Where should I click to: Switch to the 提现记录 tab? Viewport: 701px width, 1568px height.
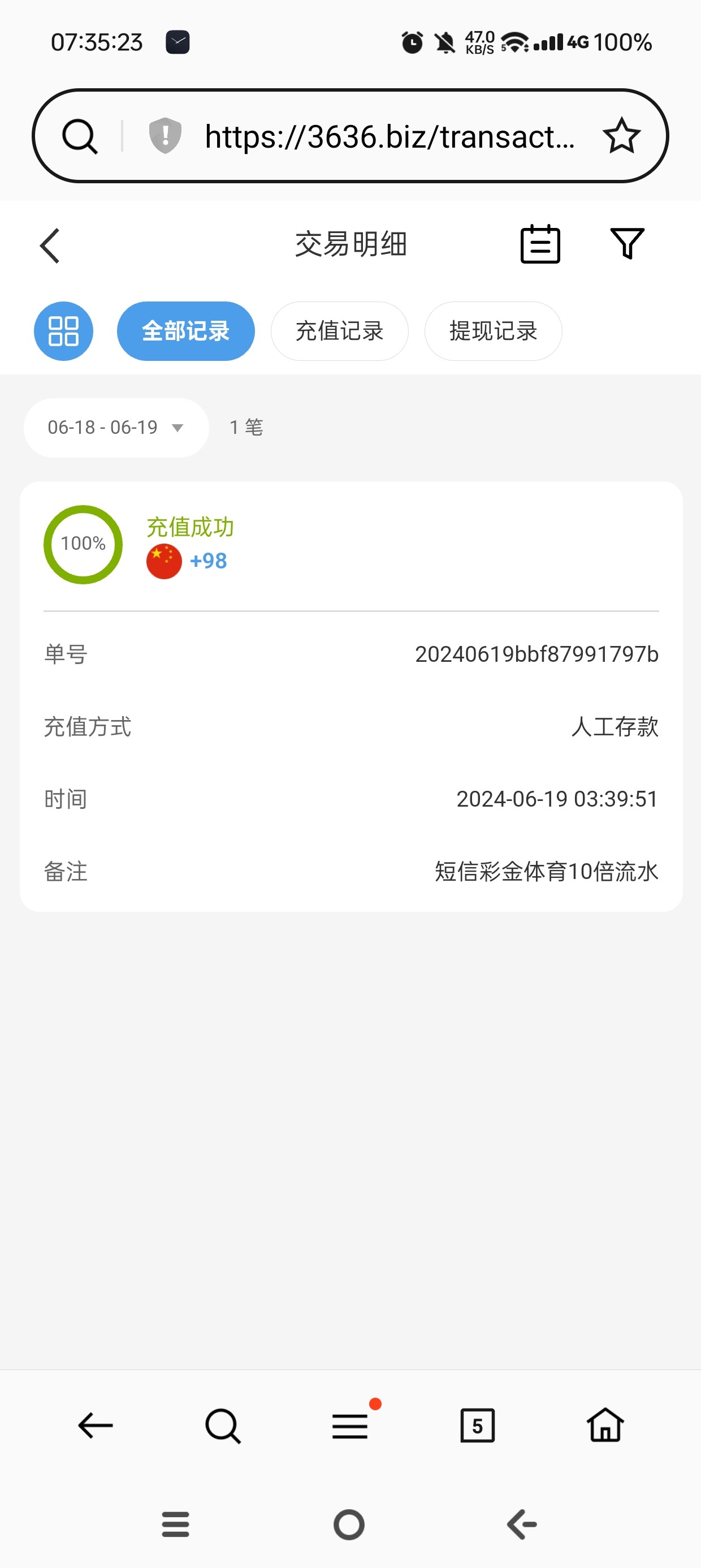493,331
